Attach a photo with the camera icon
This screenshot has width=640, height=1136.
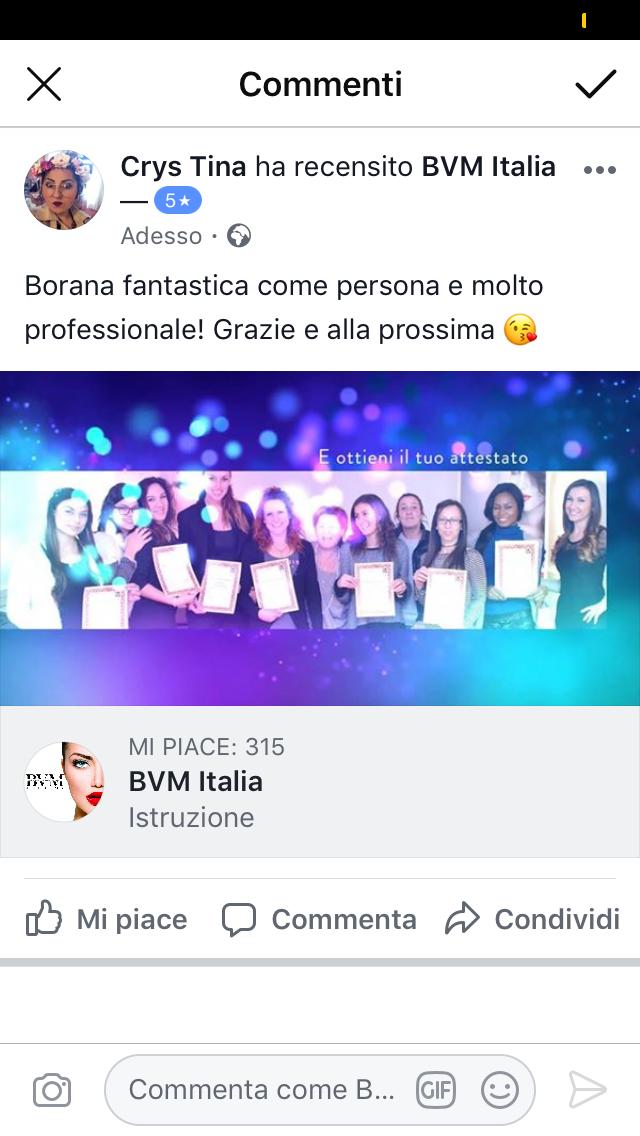[52, 1090]
